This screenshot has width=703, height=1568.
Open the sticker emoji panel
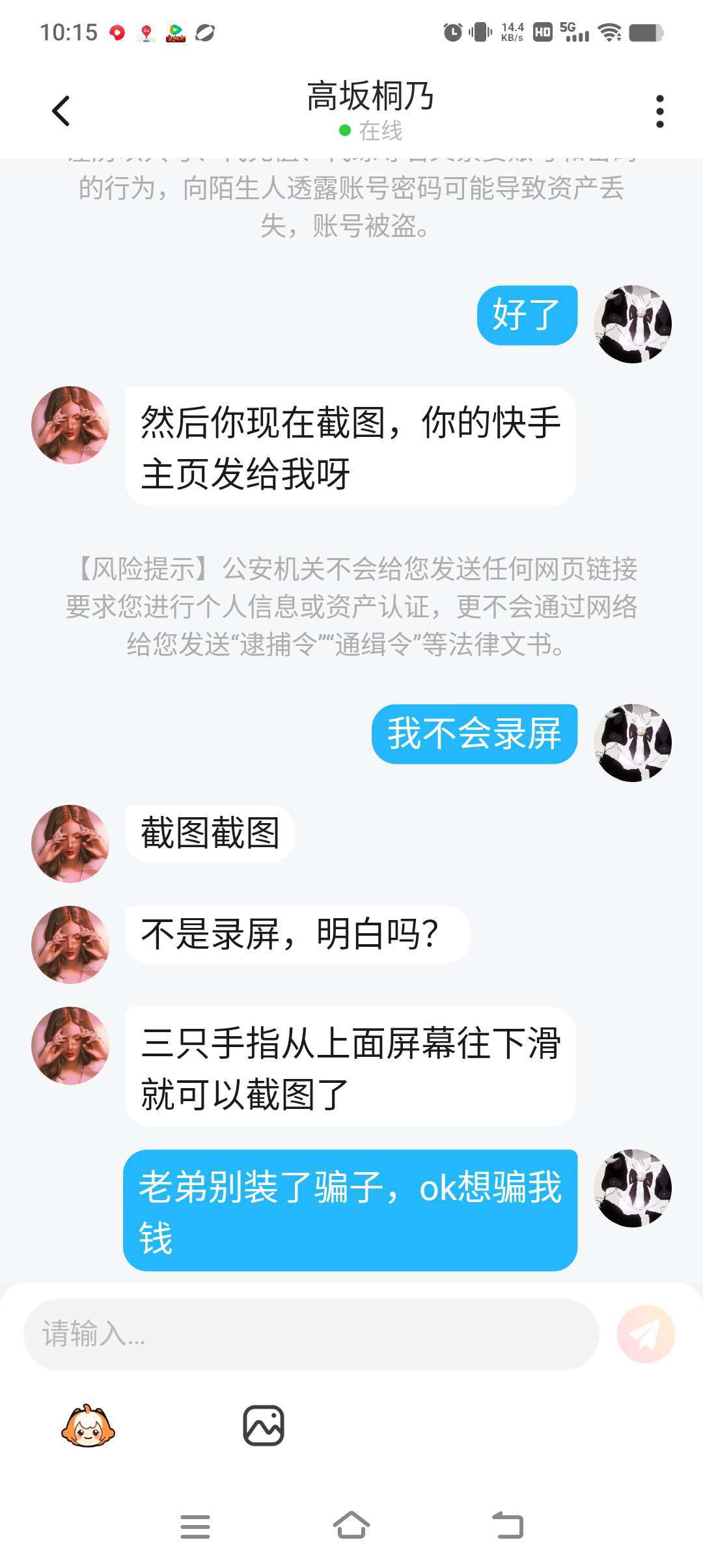coord(88,1426)
